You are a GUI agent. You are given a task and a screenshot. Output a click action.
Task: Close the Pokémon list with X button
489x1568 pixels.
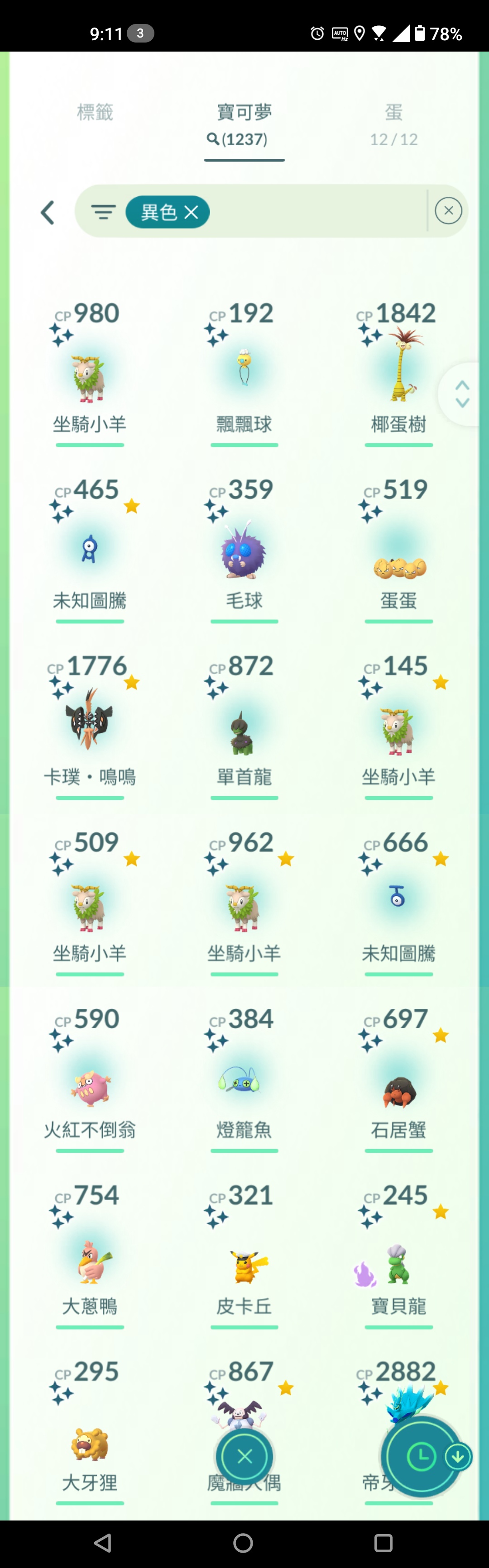coord(245,1457)
